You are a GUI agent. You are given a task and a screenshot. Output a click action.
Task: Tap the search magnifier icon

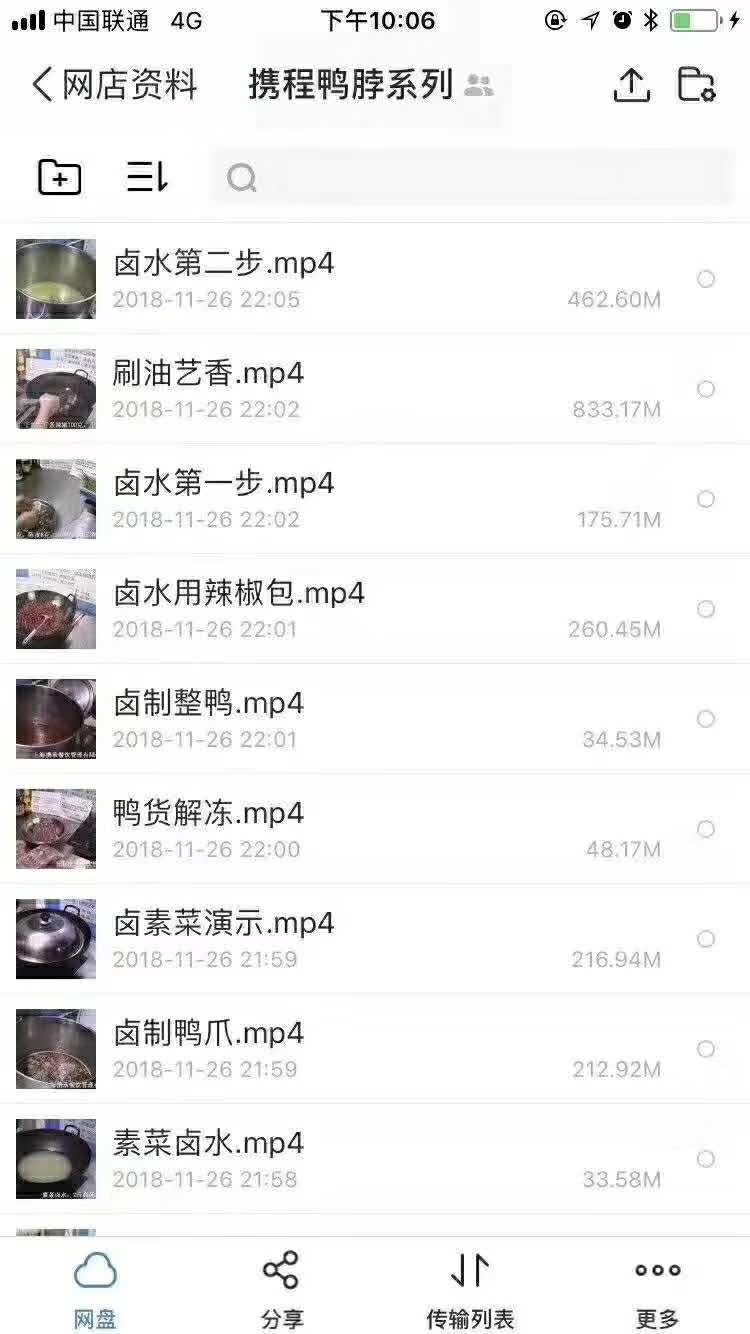tap(240, 177)
